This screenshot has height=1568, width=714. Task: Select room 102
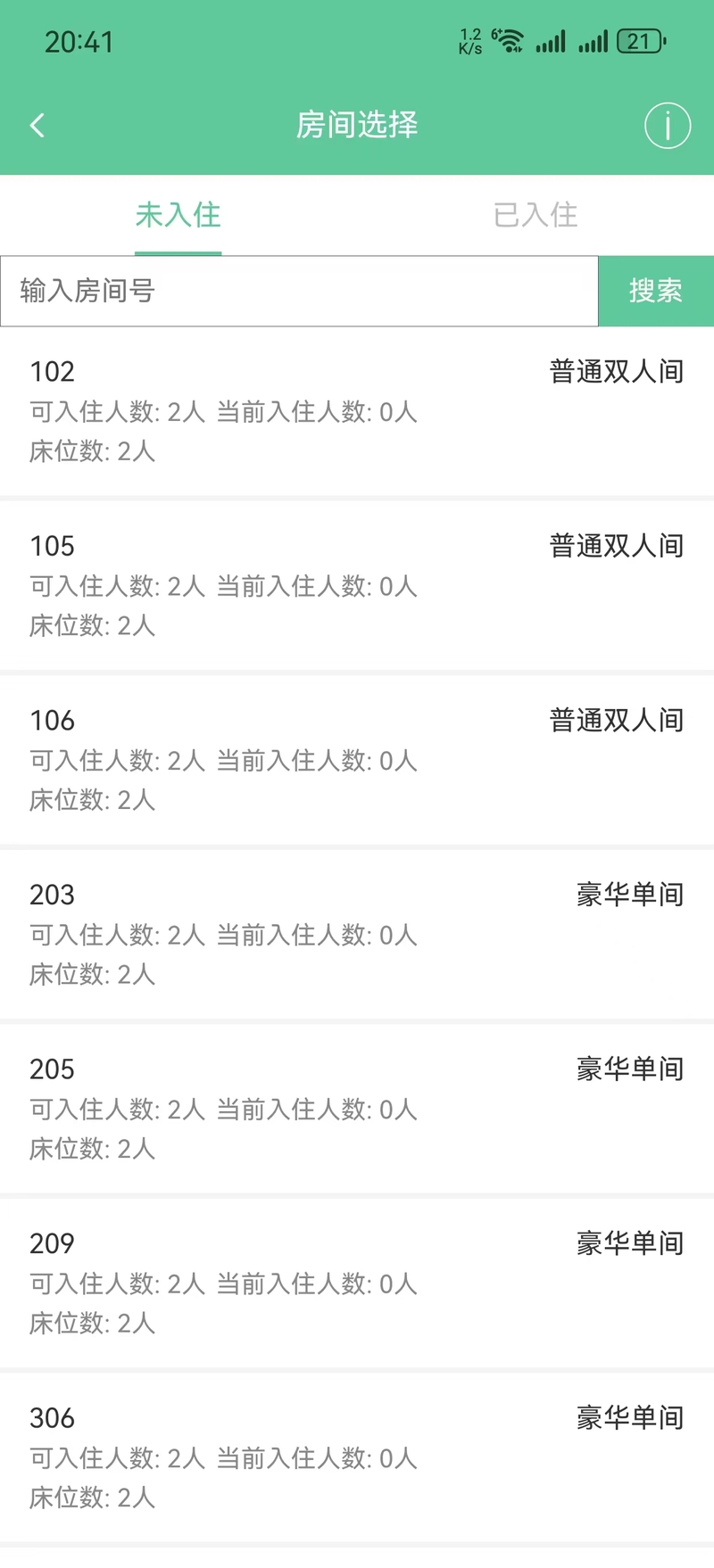(x=357, y=410)
